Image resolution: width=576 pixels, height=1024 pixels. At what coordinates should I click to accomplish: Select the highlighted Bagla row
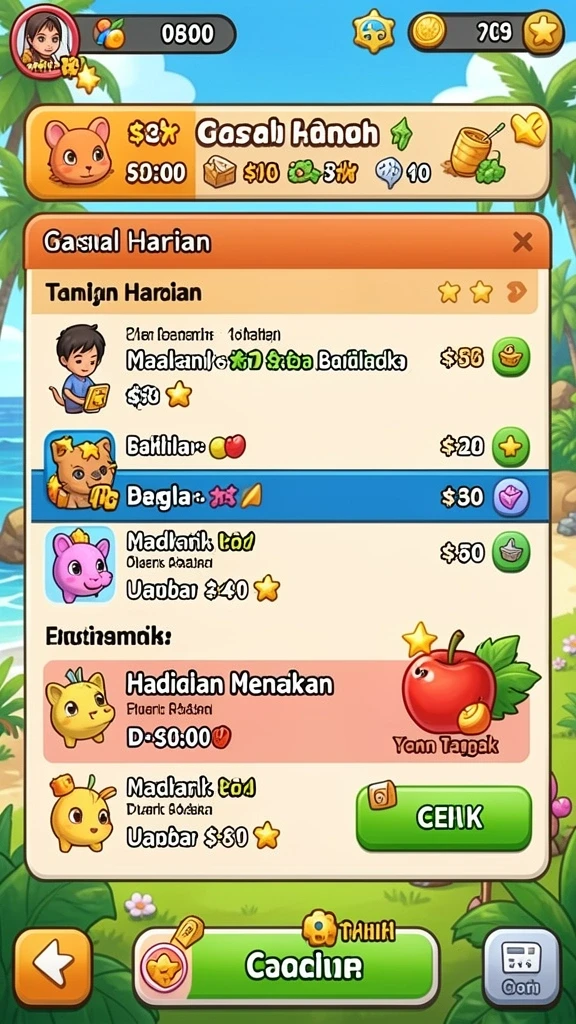pyautogui.click(x=290, y=497)
